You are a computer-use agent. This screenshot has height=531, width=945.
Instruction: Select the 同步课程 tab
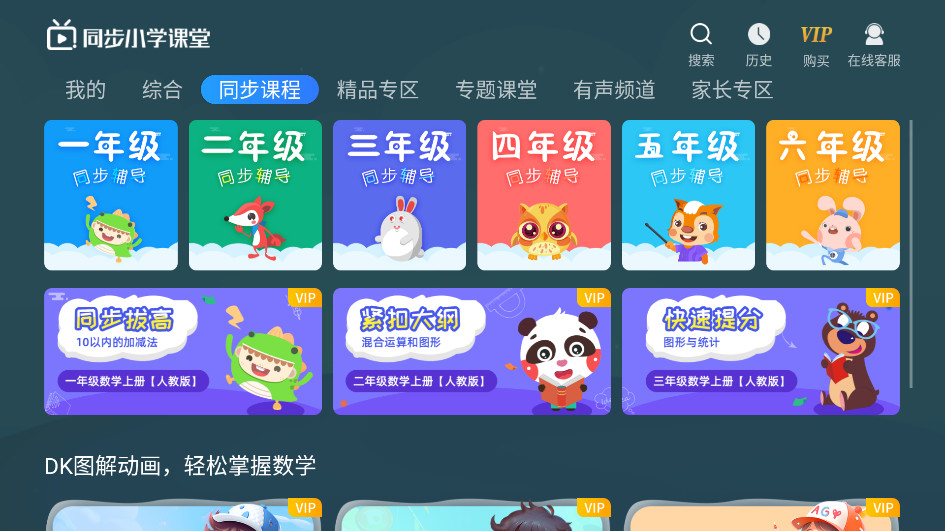pyautogui.click(x=260, y=90)
